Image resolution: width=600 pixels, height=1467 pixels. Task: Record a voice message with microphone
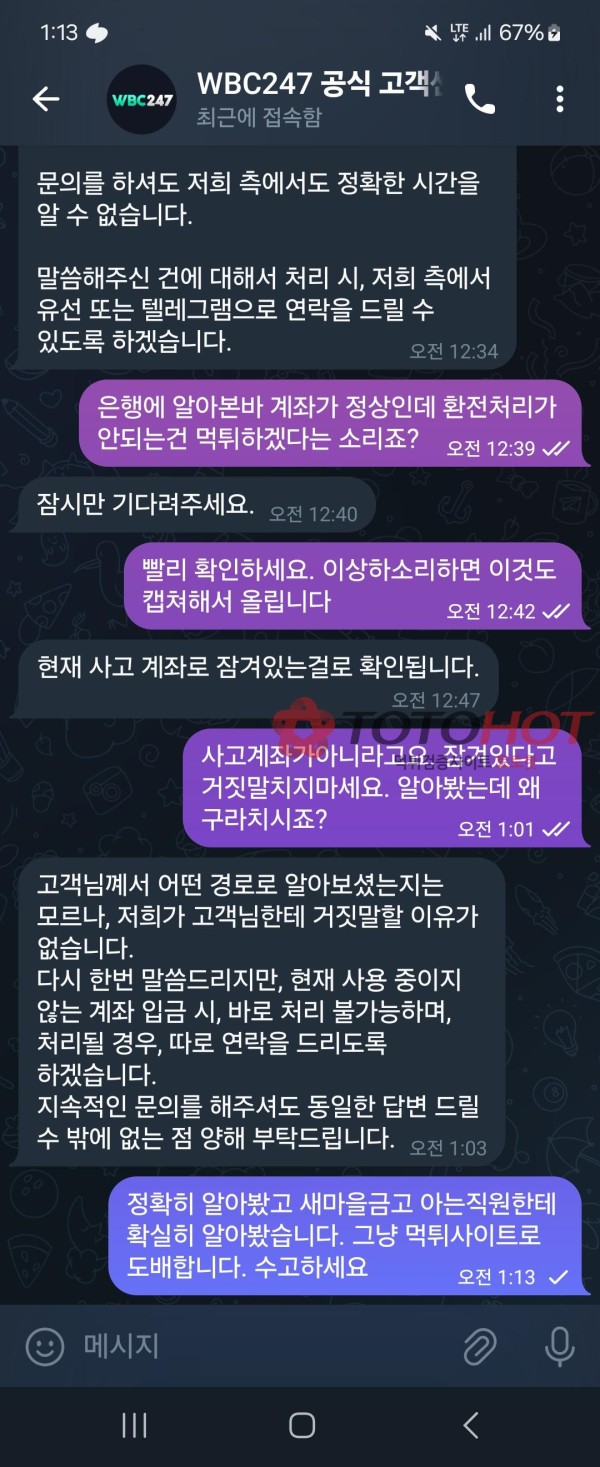559,1346
